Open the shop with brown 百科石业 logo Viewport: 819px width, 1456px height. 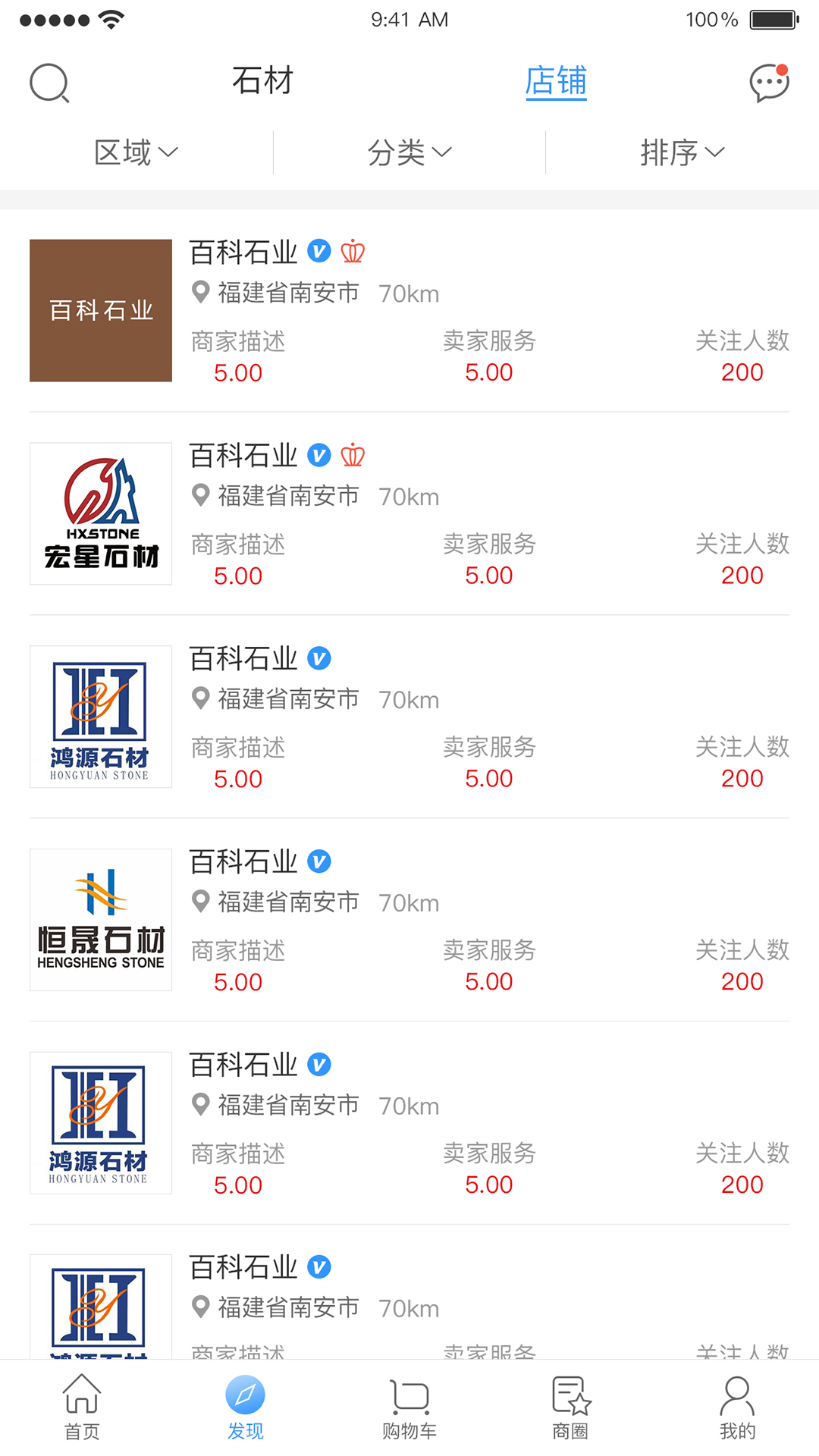[x=101, y=310]
